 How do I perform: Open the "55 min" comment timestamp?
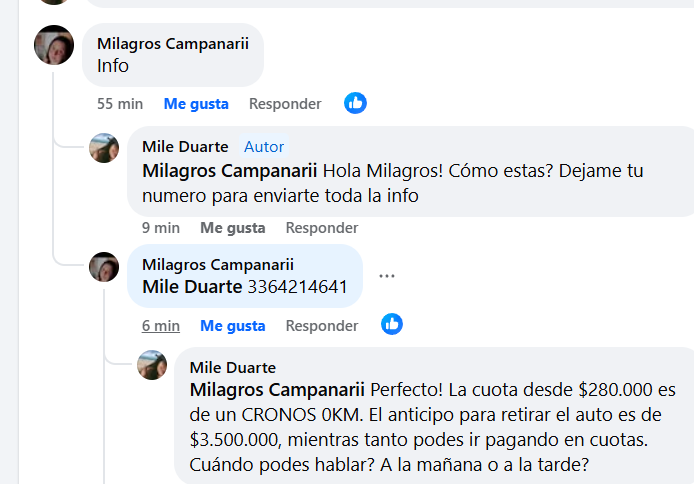point(120,103)
